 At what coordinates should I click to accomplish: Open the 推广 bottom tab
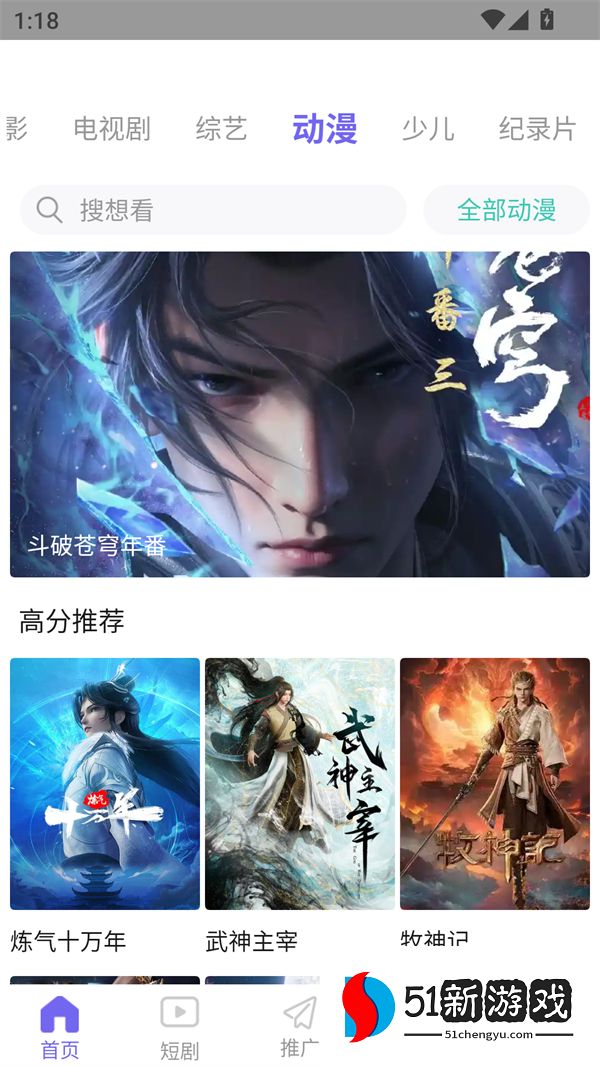pos(299,1027)
